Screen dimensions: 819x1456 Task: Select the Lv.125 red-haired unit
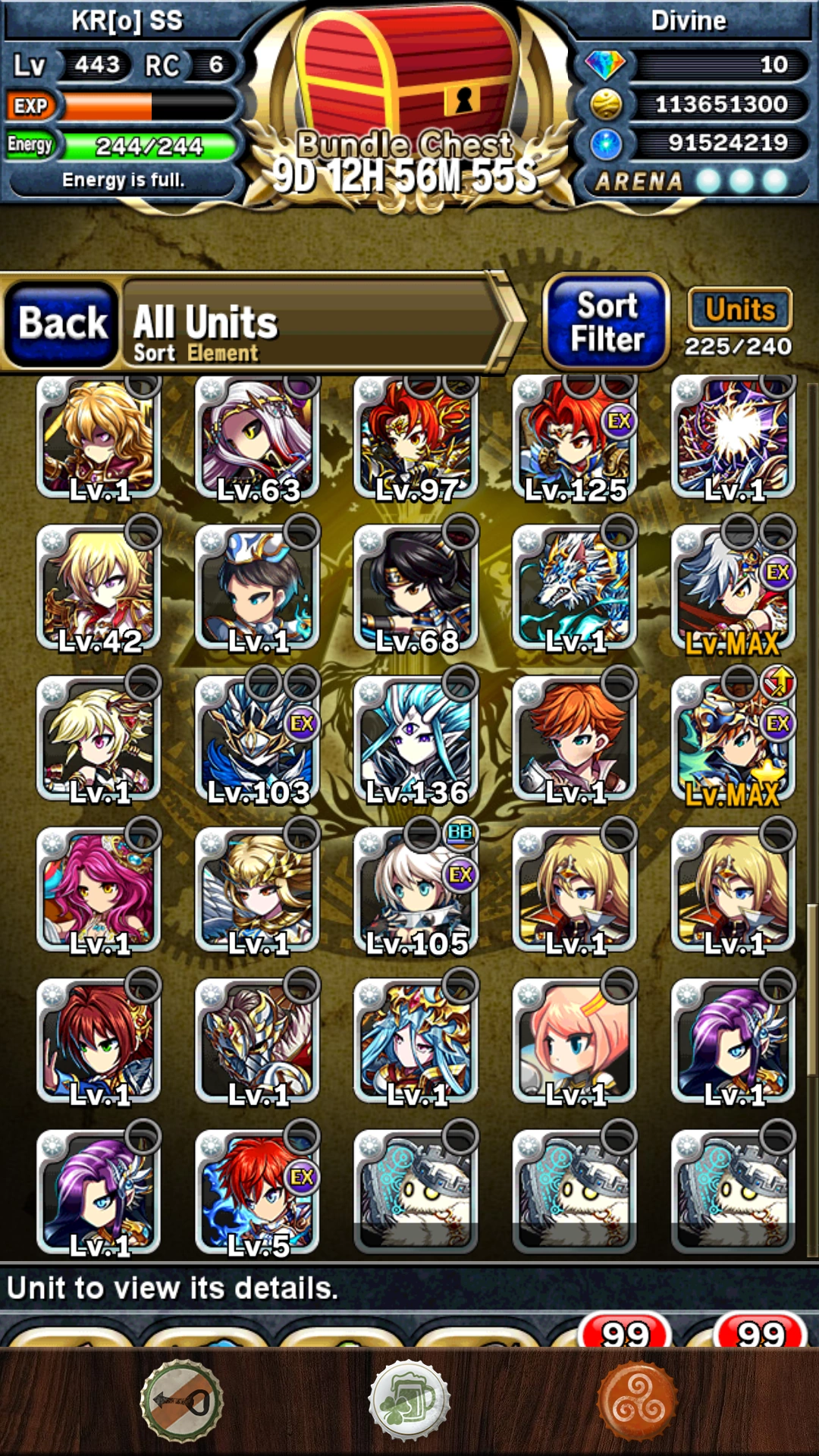point(575,439)
